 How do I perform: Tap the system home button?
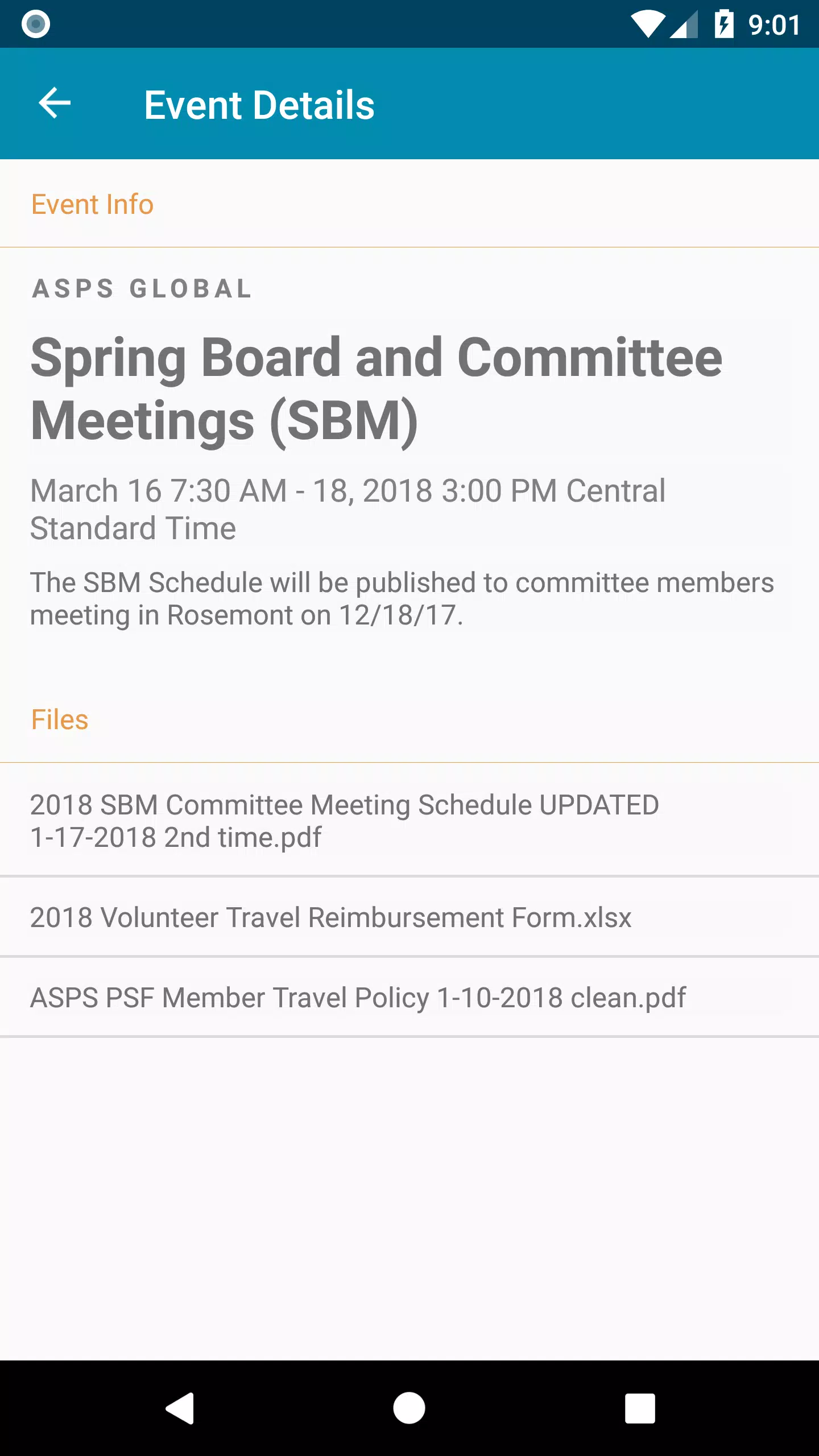point(409,1408)
